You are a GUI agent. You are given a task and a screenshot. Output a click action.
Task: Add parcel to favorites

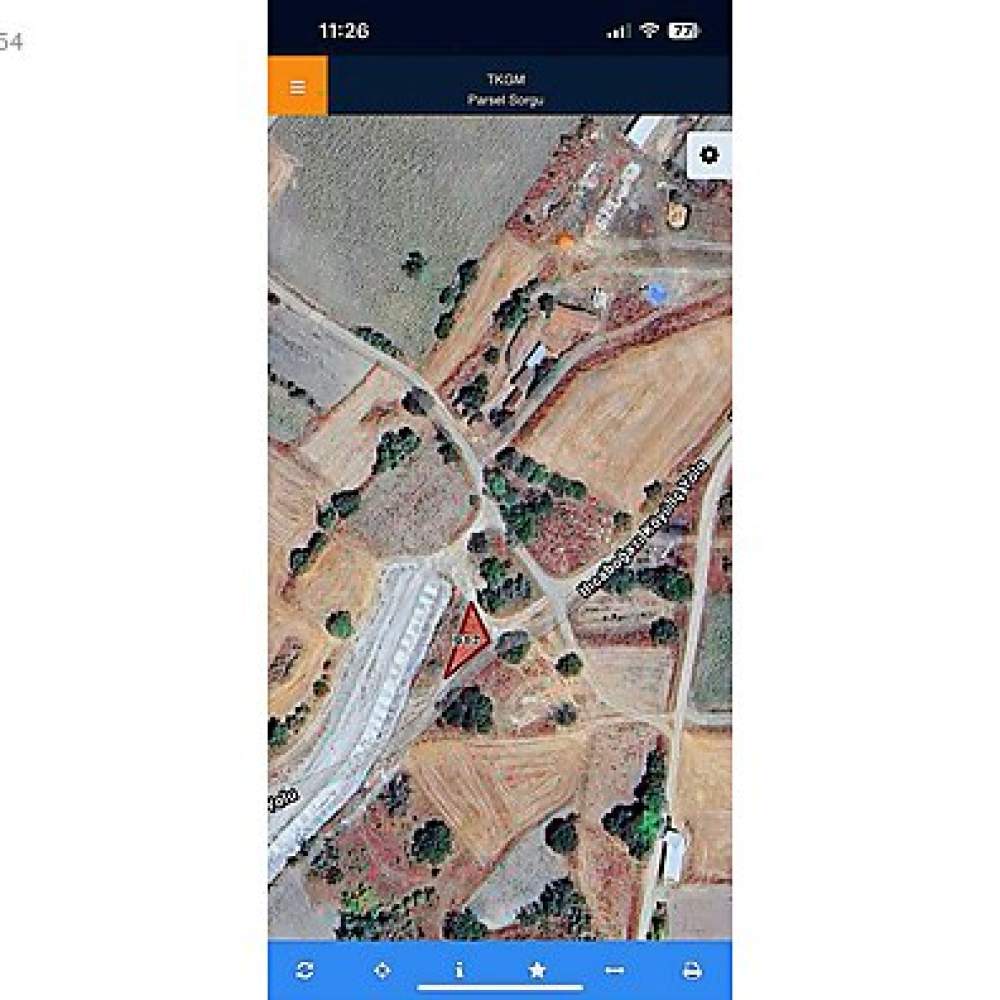[x=537, y=970]
